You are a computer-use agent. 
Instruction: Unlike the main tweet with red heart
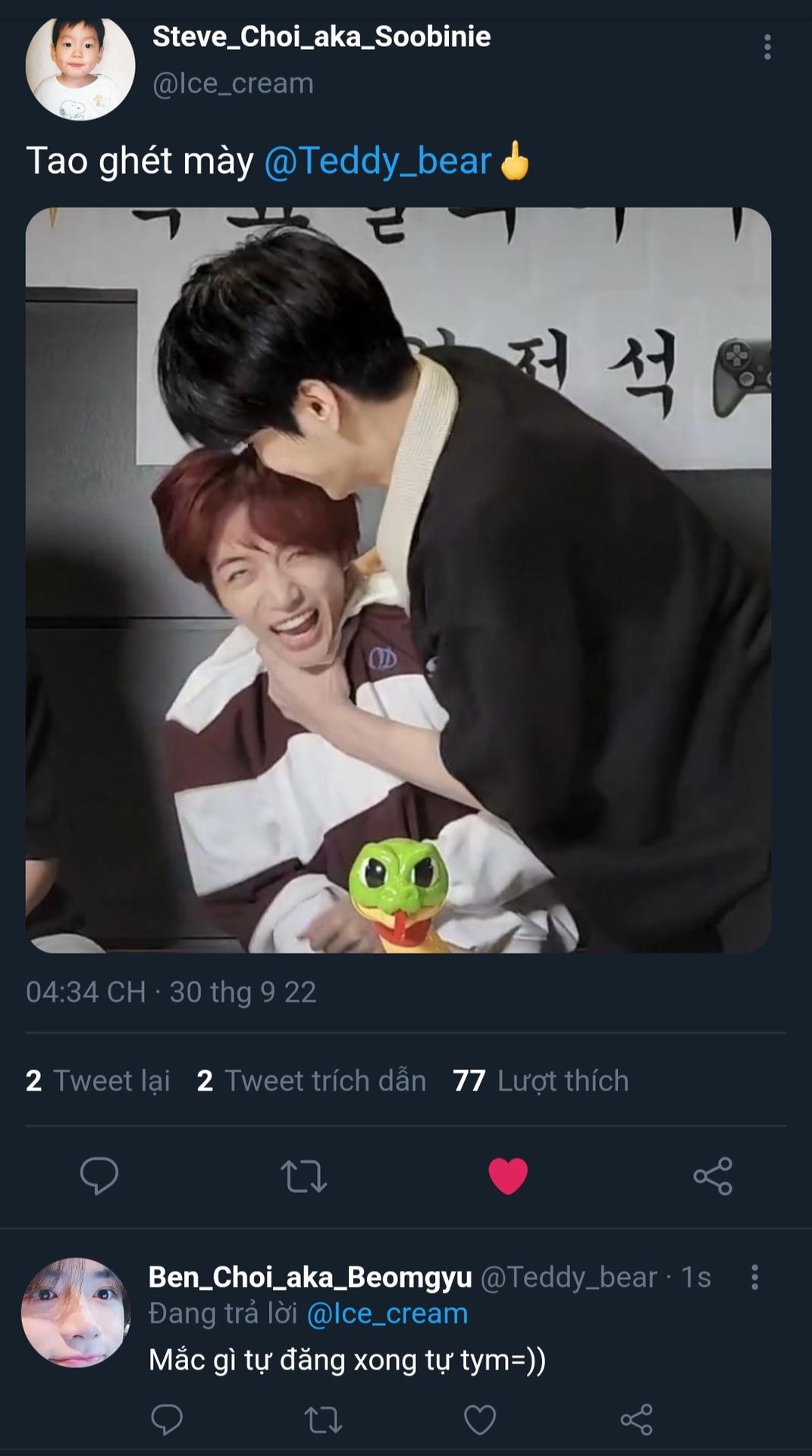(508, 1176)
